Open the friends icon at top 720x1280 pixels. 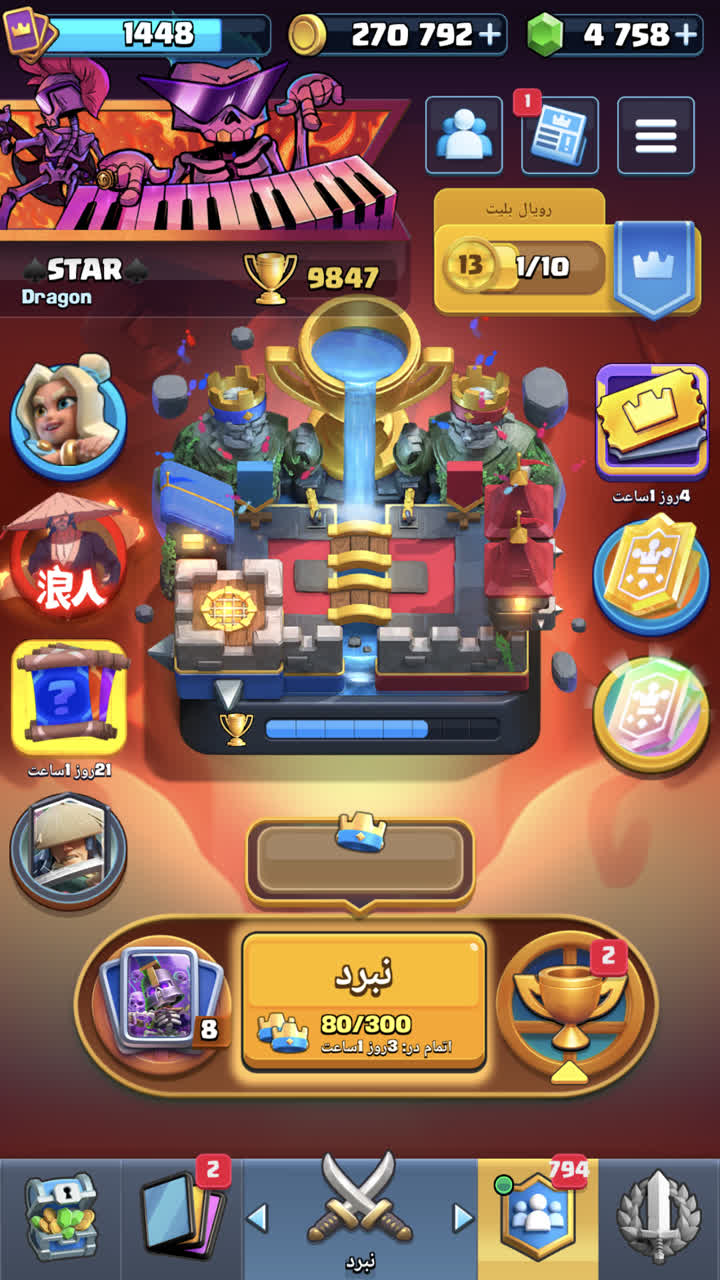click(x=464, y=135)
